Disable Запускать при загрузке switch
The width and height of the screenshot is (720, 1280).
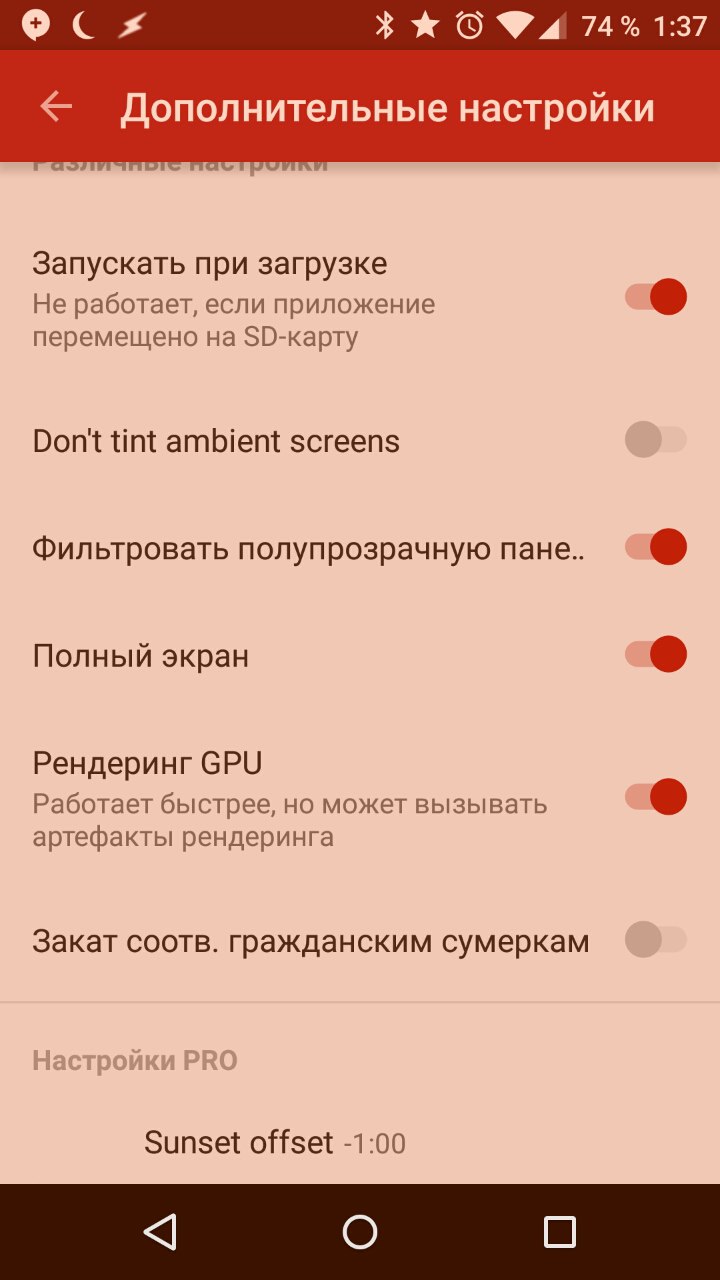point(656,297)
